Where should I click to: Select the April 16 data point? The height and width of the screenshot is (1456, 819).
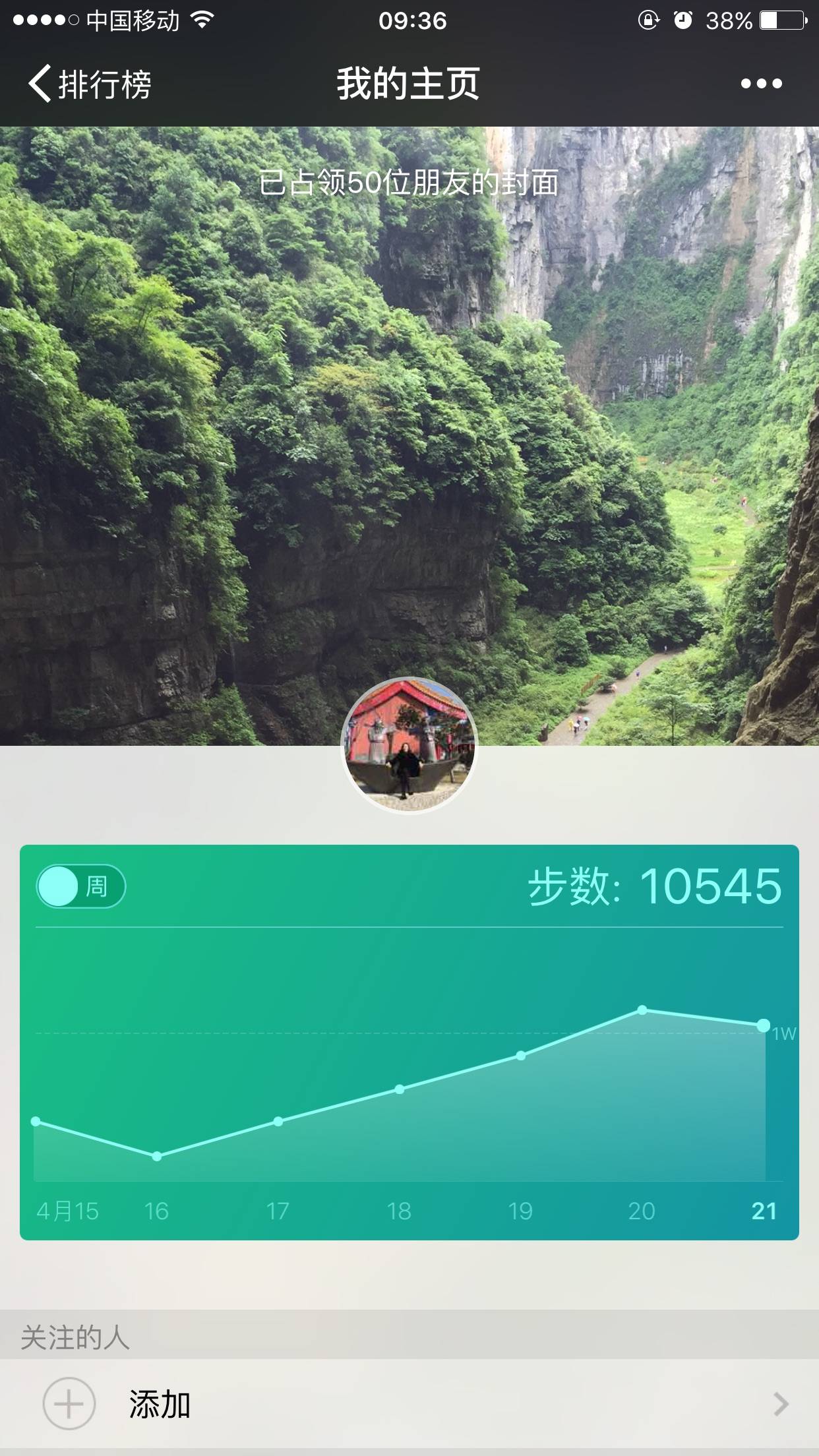[x=157, y=1157]
